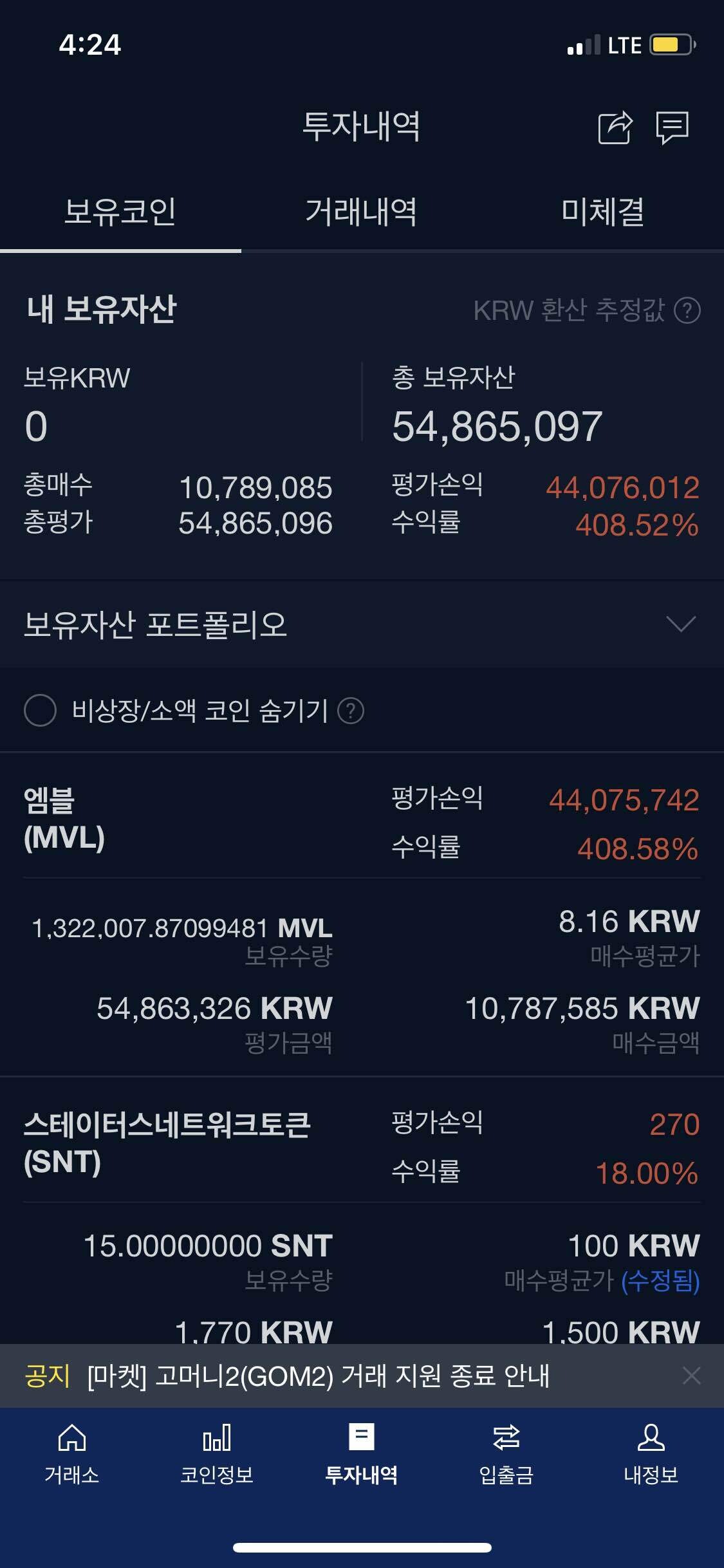Tap the share icon in the header

[x=615, y=127]
